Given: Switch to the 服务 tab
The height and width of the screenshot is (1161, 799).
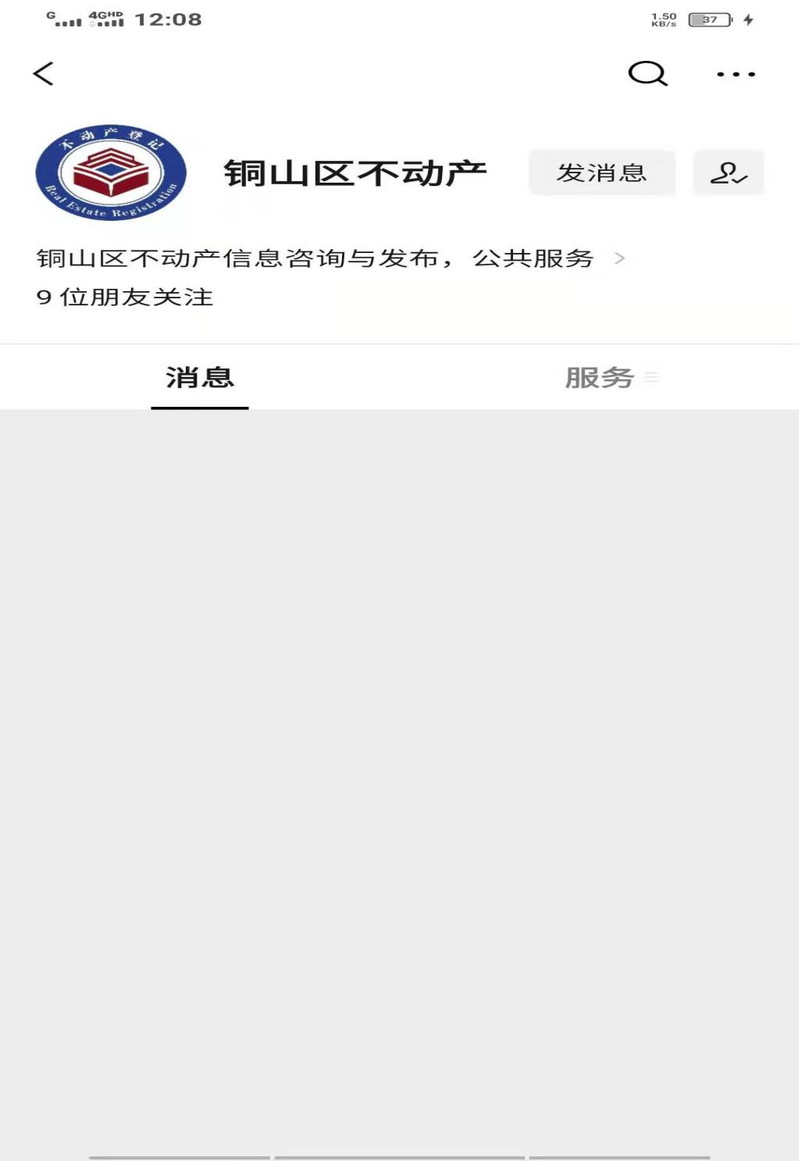Looking at the screenshot, I should (600, 377).
